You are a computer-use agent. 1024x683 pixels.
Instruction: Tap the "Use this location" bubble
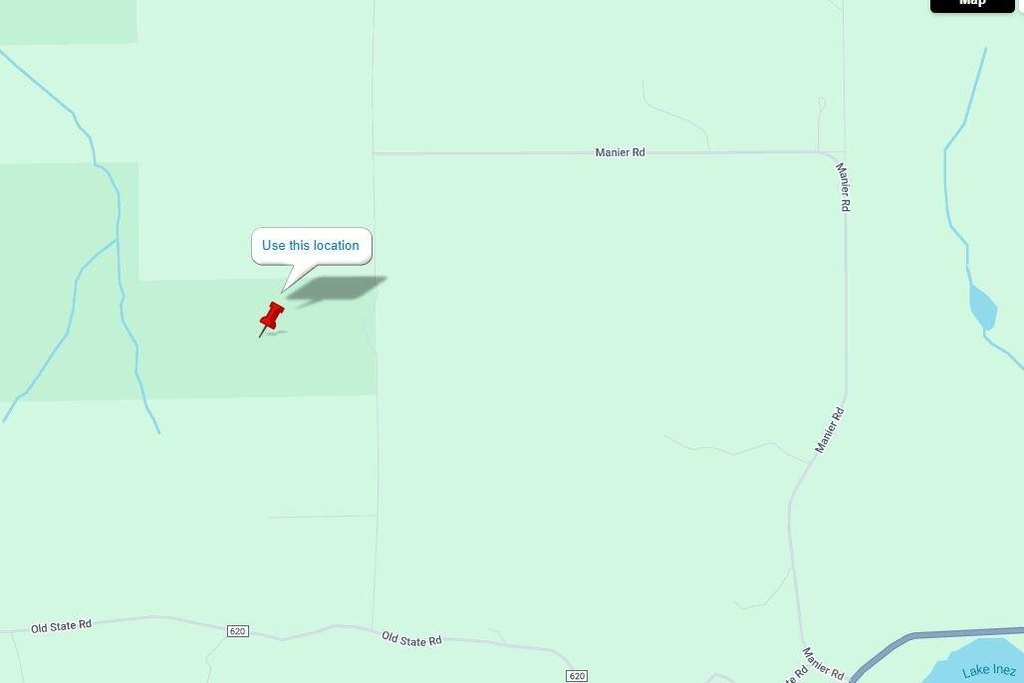coord(311,246)
